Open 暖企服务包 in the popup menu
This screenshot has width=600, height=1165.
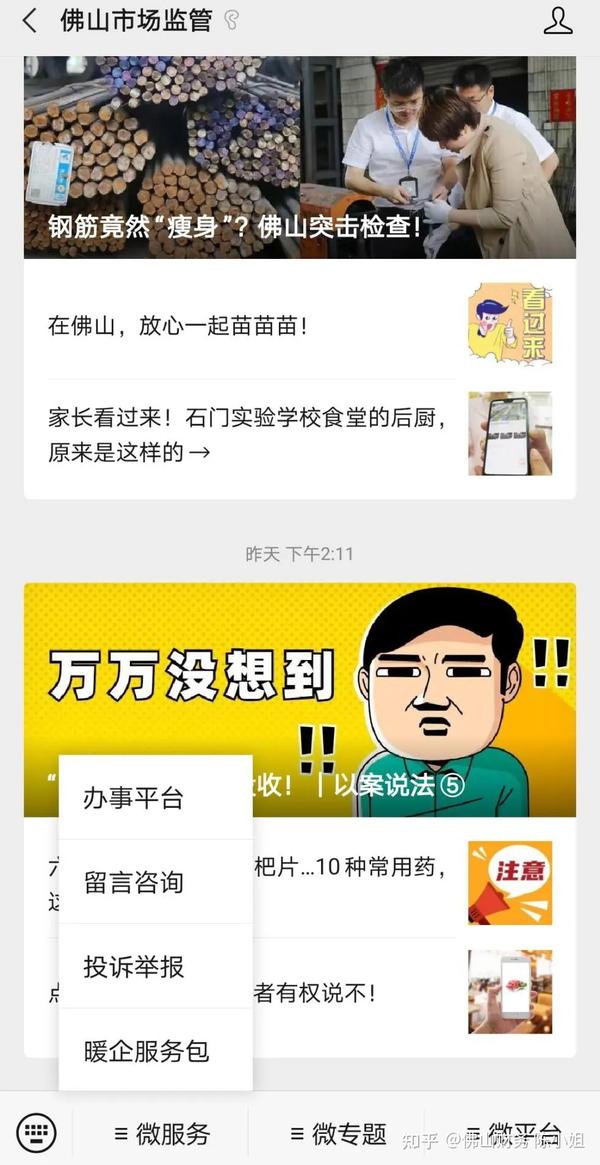click(x=147, y=1051)
